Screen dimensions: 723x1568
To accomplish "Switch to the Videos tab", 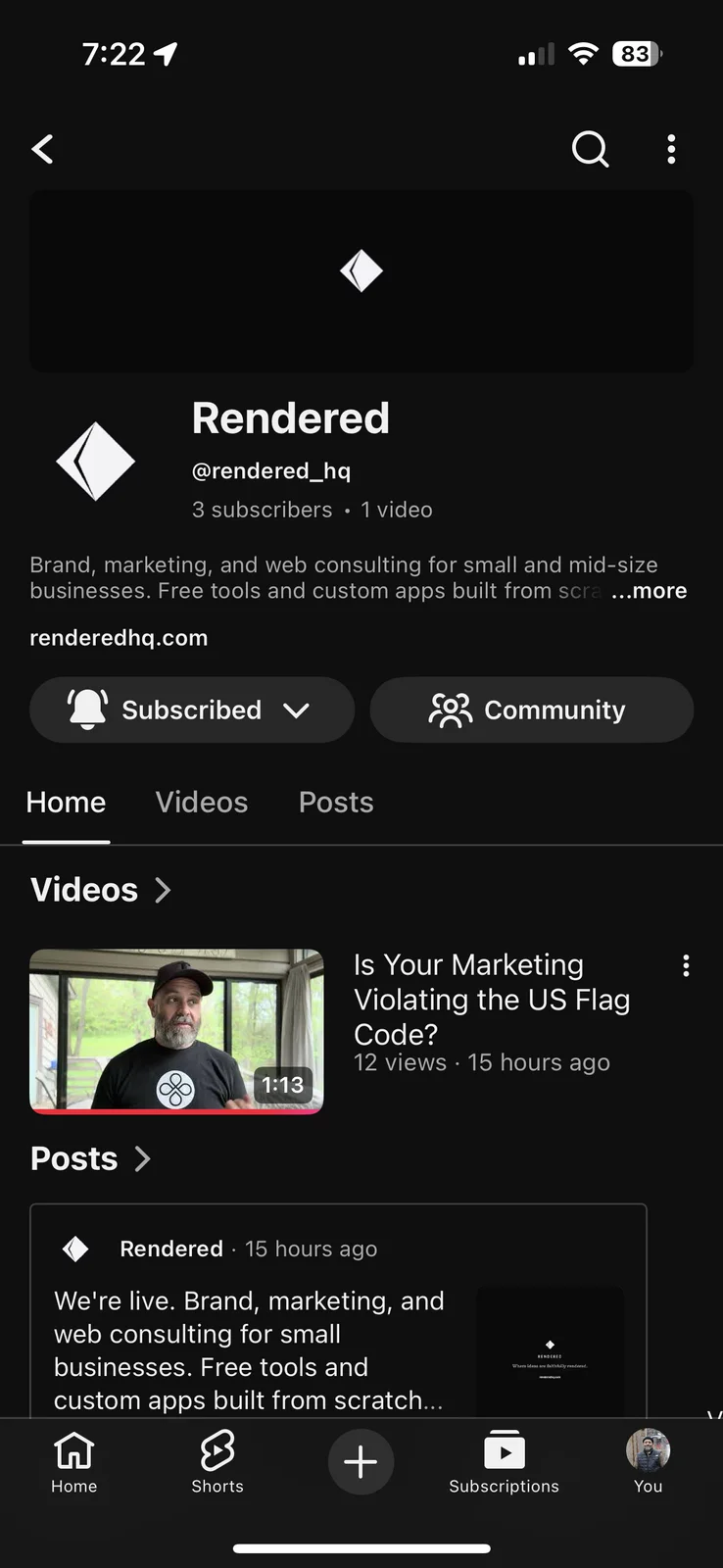I will 201,802.
